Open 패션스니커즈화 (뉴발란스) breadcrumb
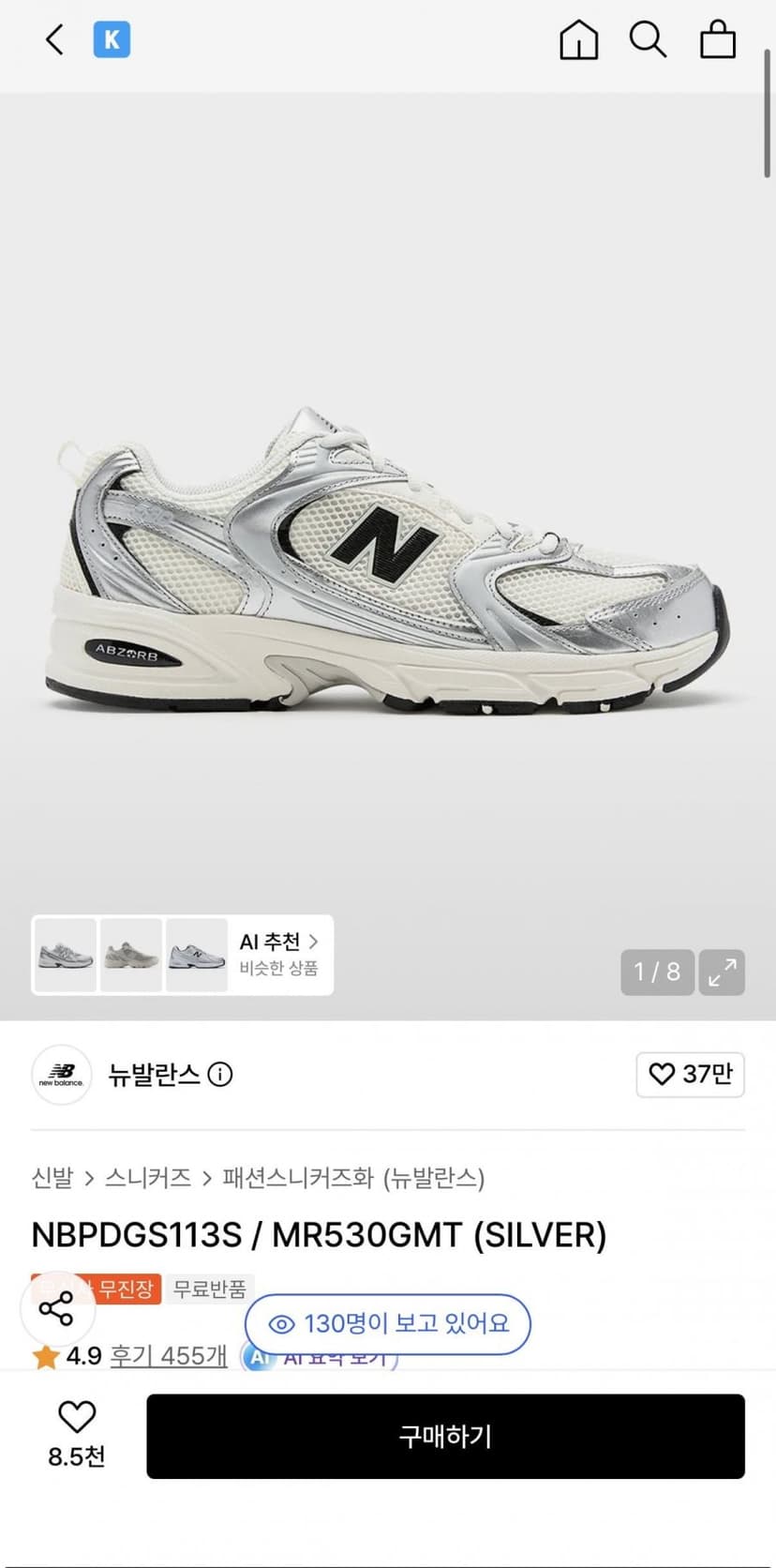 pos(354,1178)
